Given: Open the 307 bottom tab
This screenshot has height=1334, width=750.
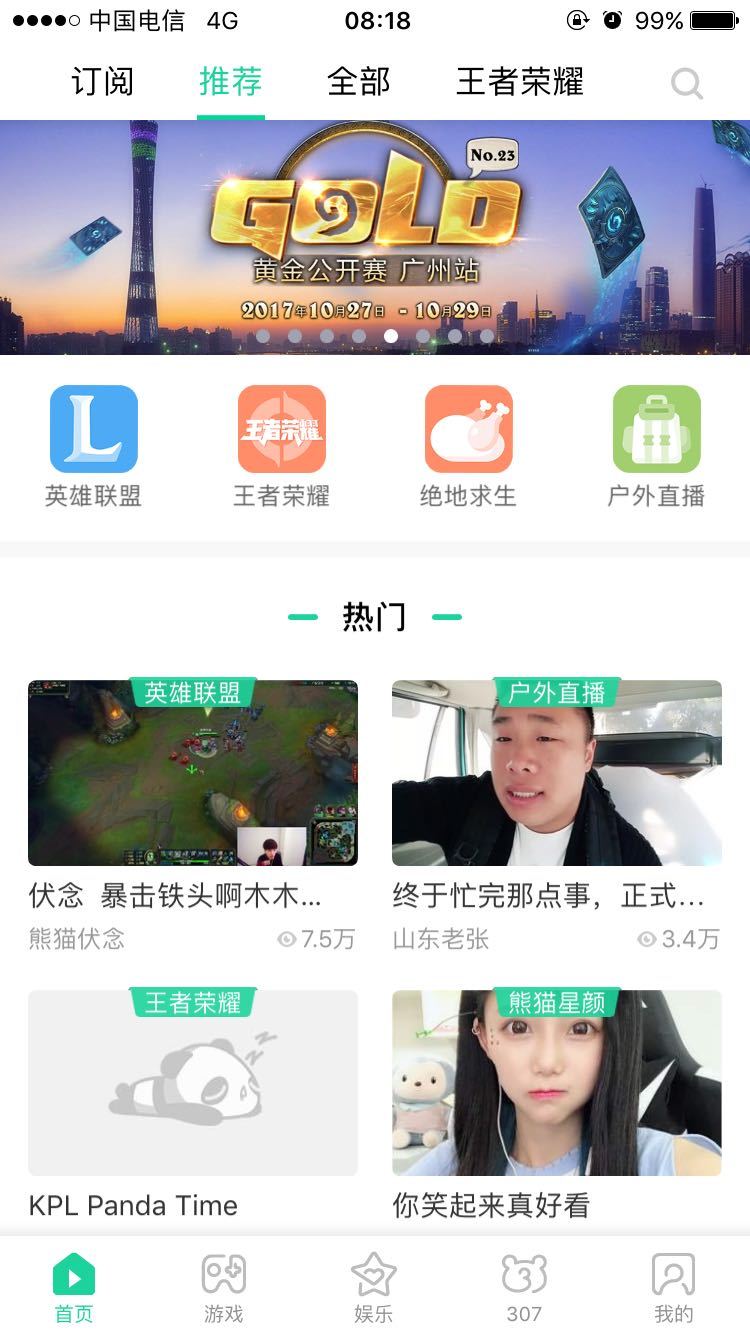Looking at the screenshot, I should click(524, 1287).
